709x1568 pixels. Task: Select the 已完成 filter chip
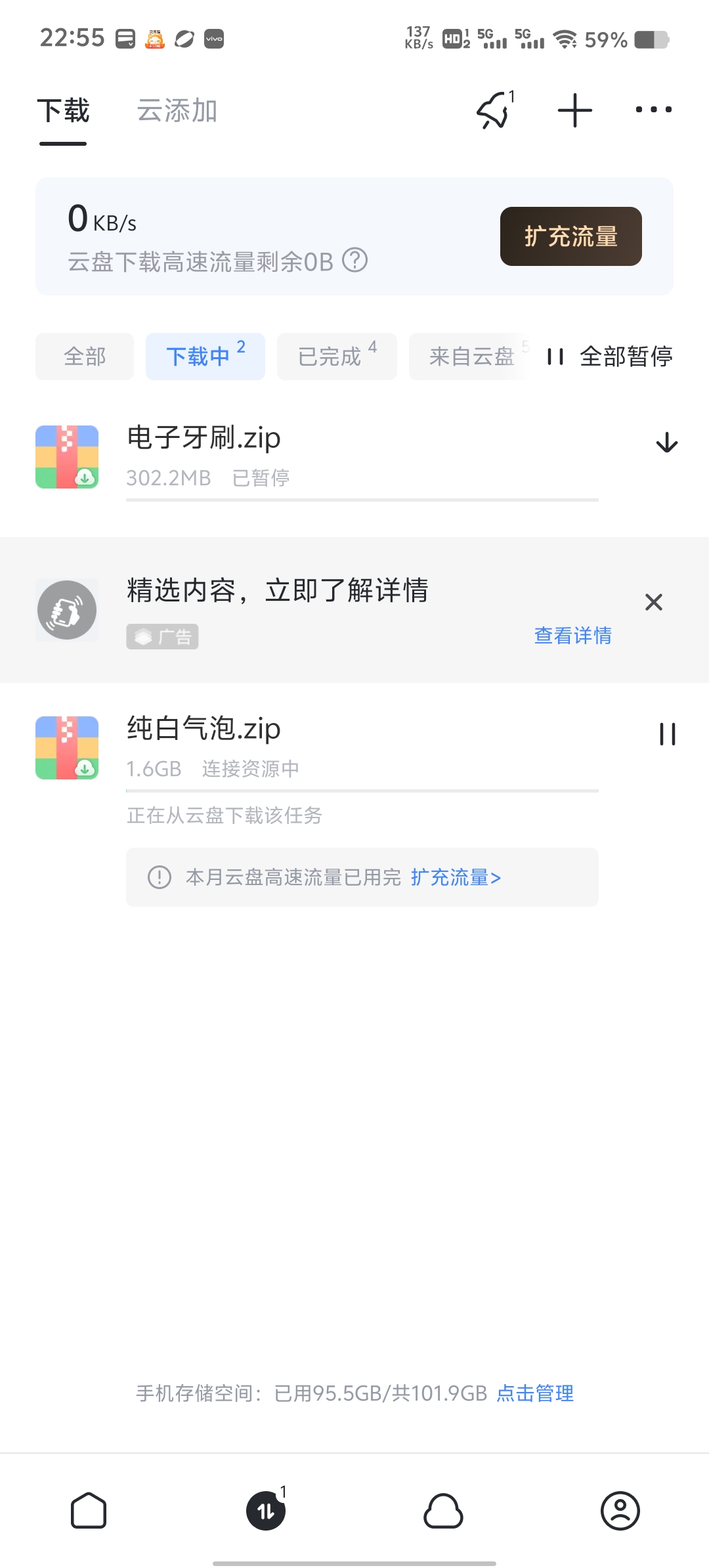337,357
